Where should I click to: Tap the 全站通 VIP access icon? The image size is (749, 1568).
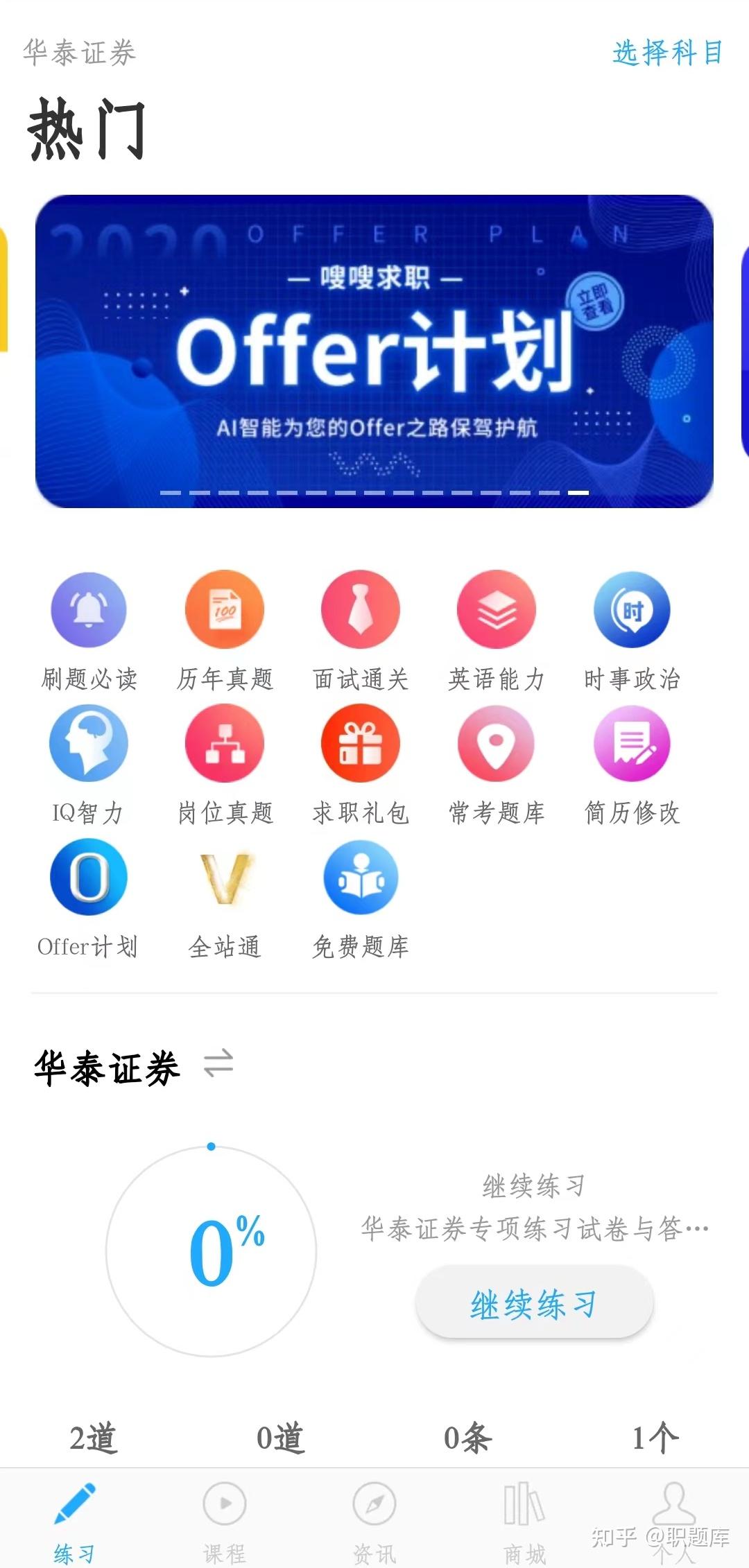[224, 876]
